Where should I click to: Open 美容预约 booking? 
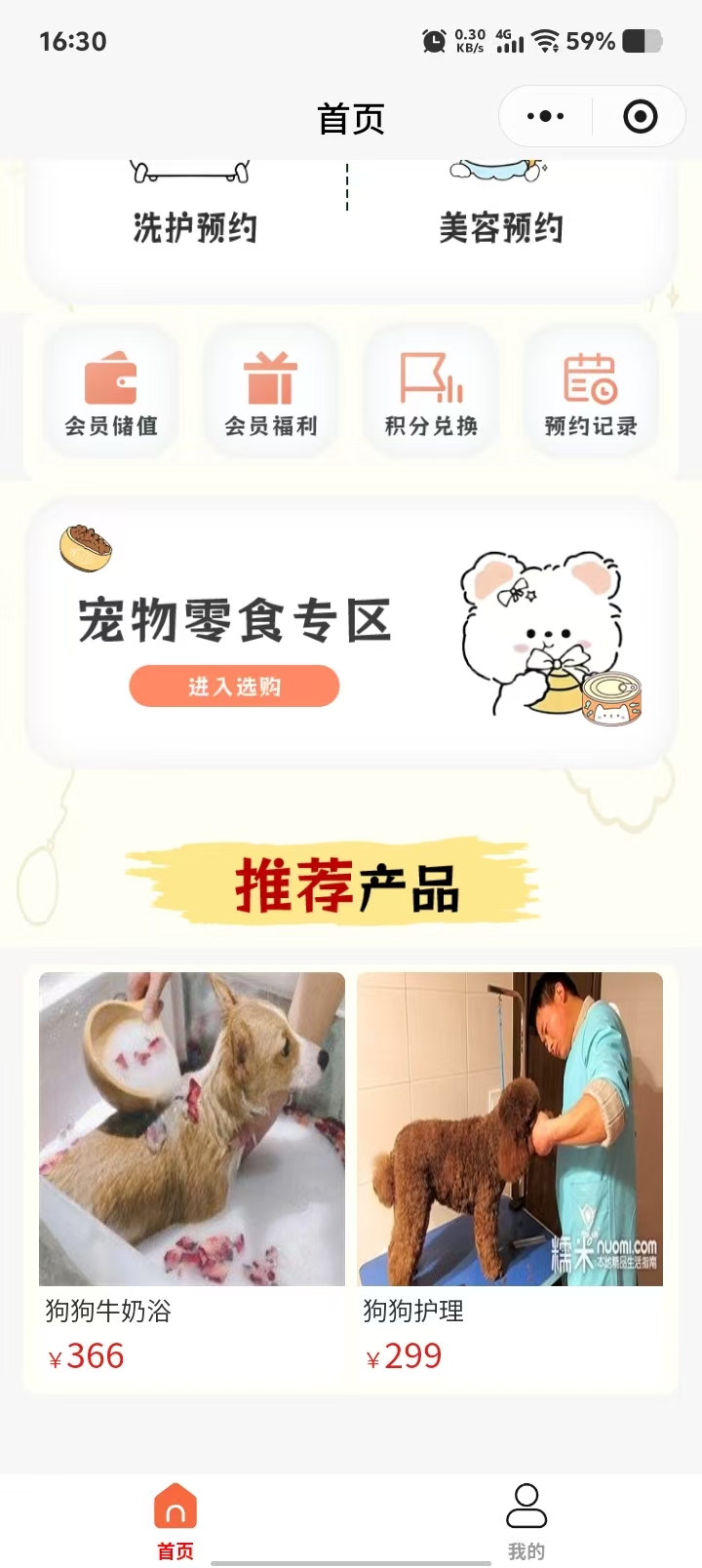point(501,226)
